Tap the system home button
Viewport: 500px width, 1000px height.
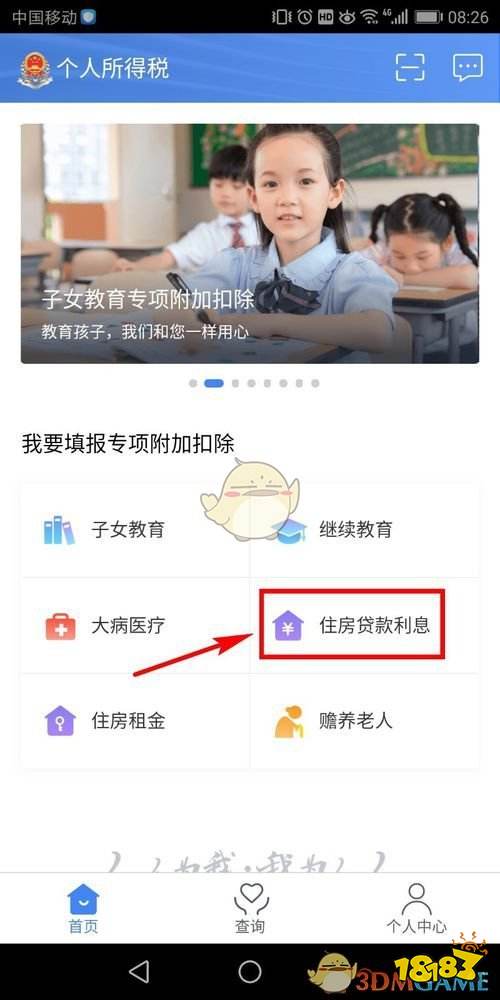point(250,972)
